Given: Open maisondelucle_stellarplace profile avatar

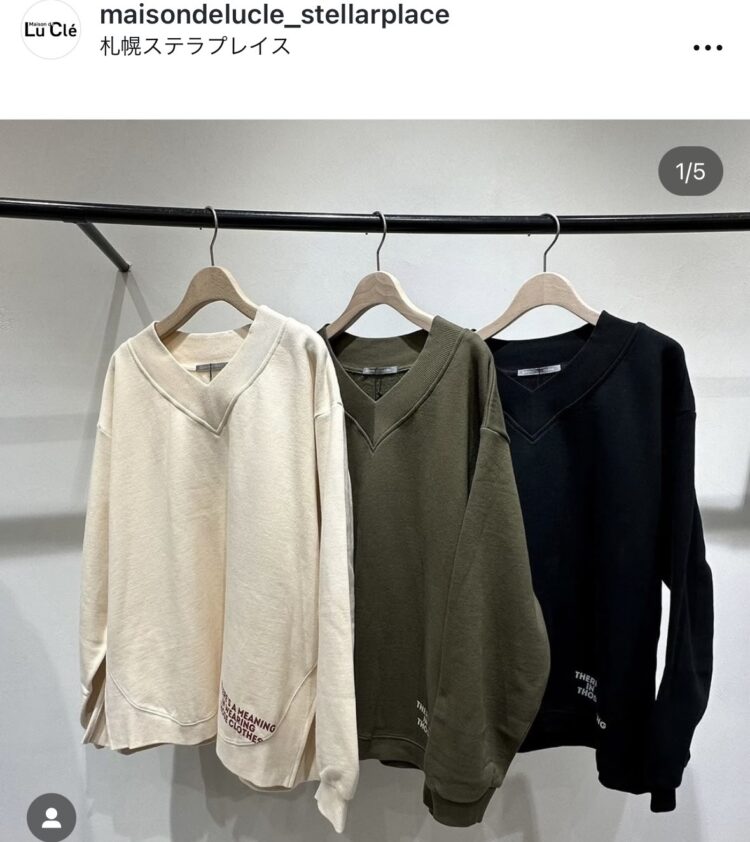Looking at the screenshot, I should pyautogui.click(x=51, y=28).
